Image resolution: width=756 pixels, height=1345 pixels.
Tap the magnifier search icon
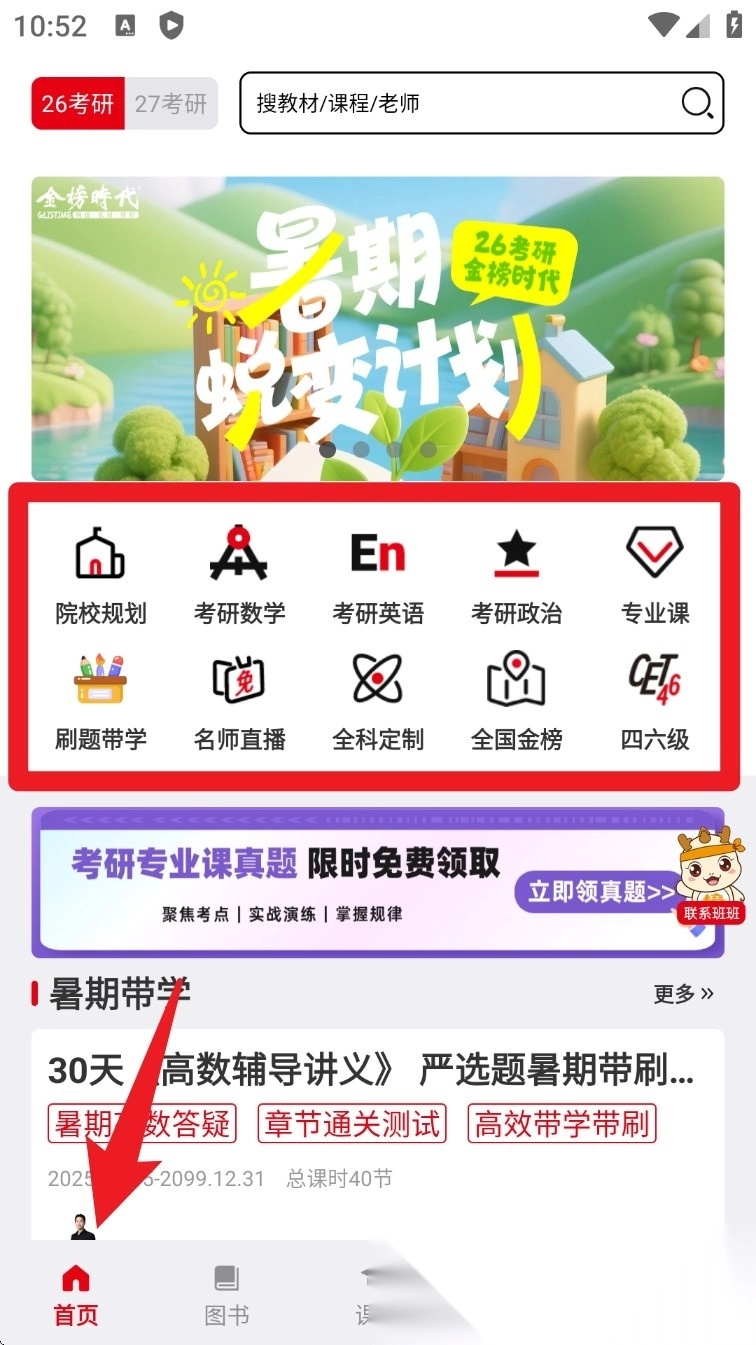tap(696, 102)
